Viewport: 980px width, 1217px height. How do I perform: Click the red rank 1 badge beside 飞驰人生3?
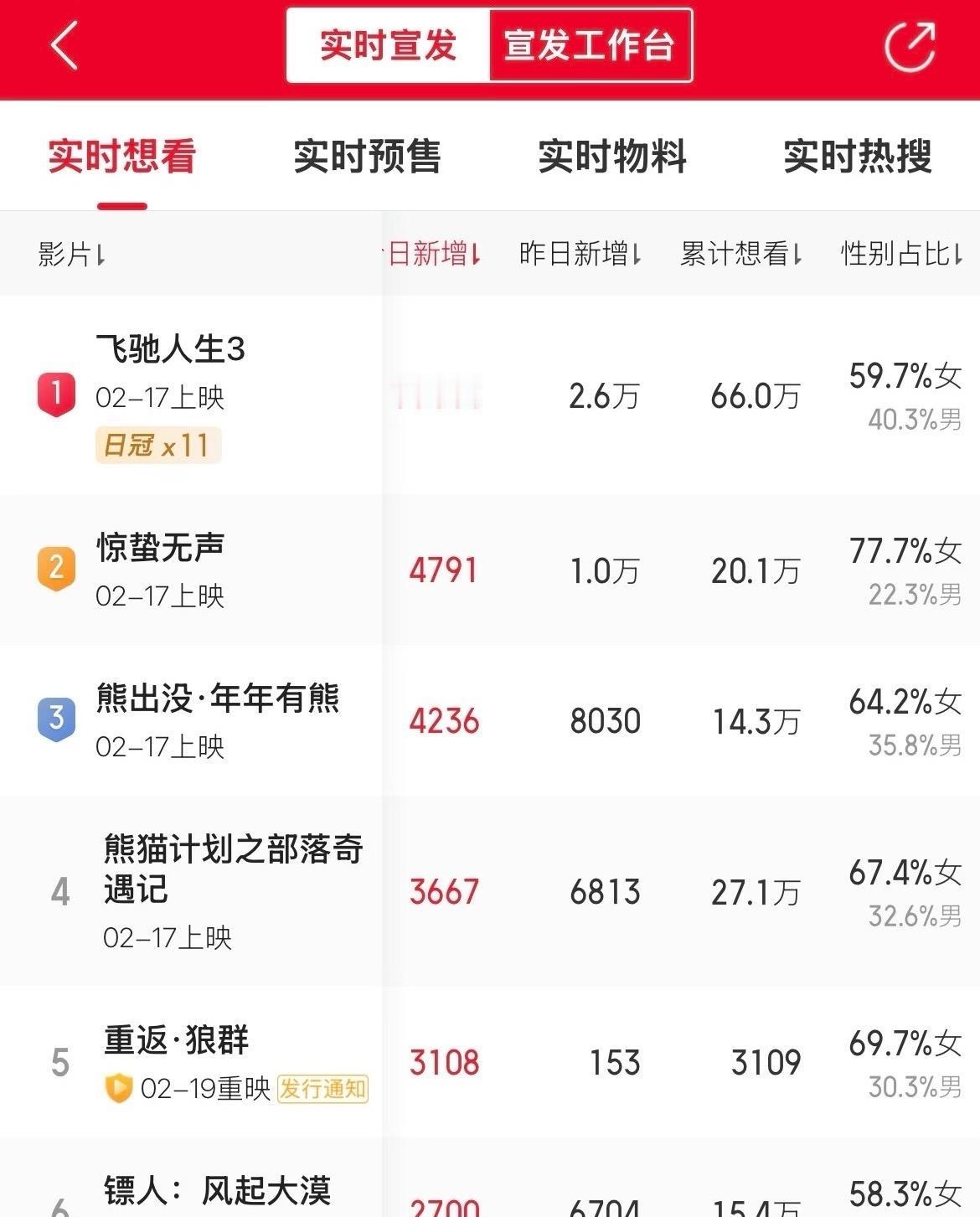click(x=56, y=391)
